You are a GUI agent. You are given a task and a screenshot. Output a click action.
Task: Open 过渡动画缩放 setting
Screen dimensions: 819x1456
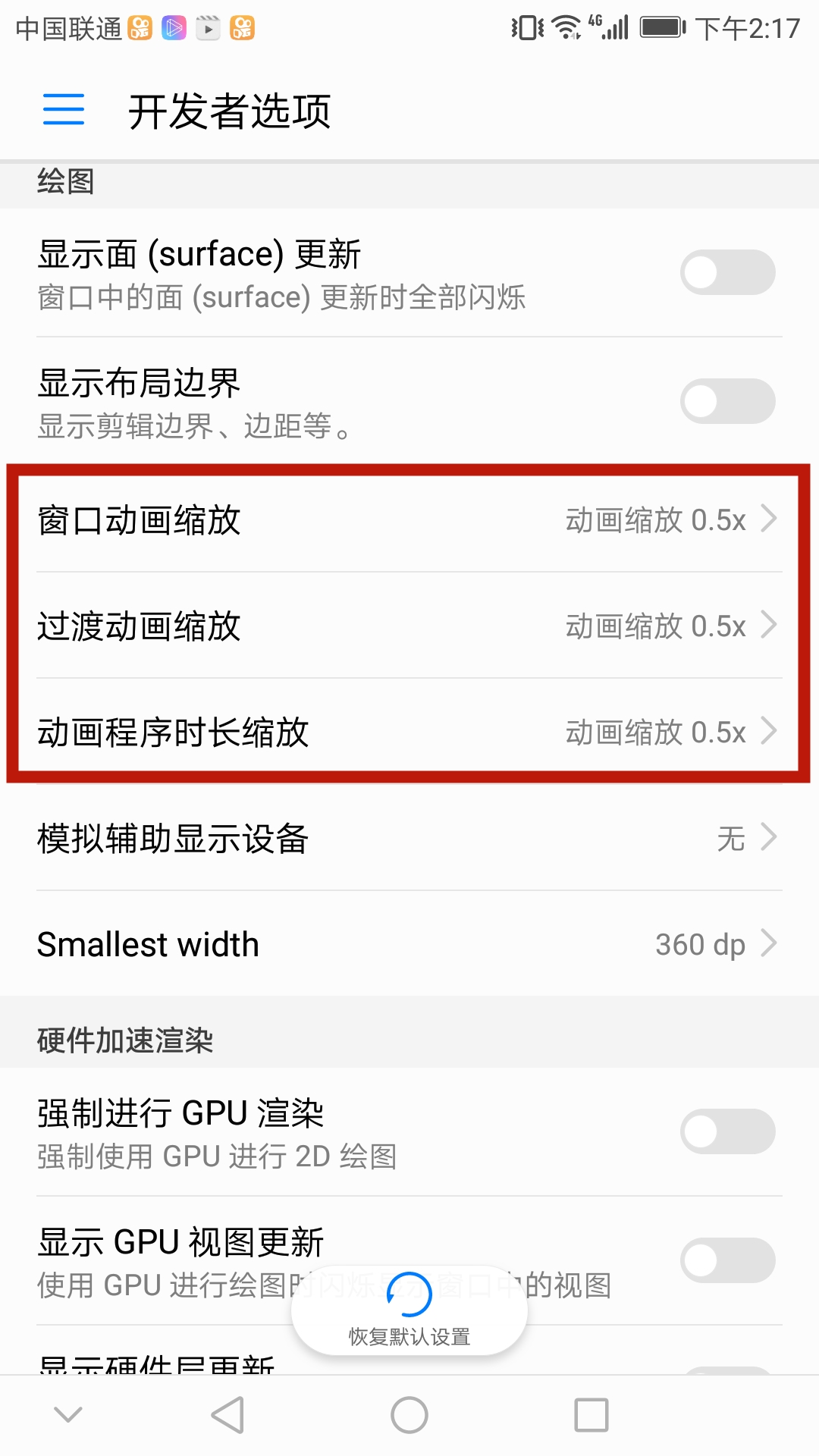[409, 626]
